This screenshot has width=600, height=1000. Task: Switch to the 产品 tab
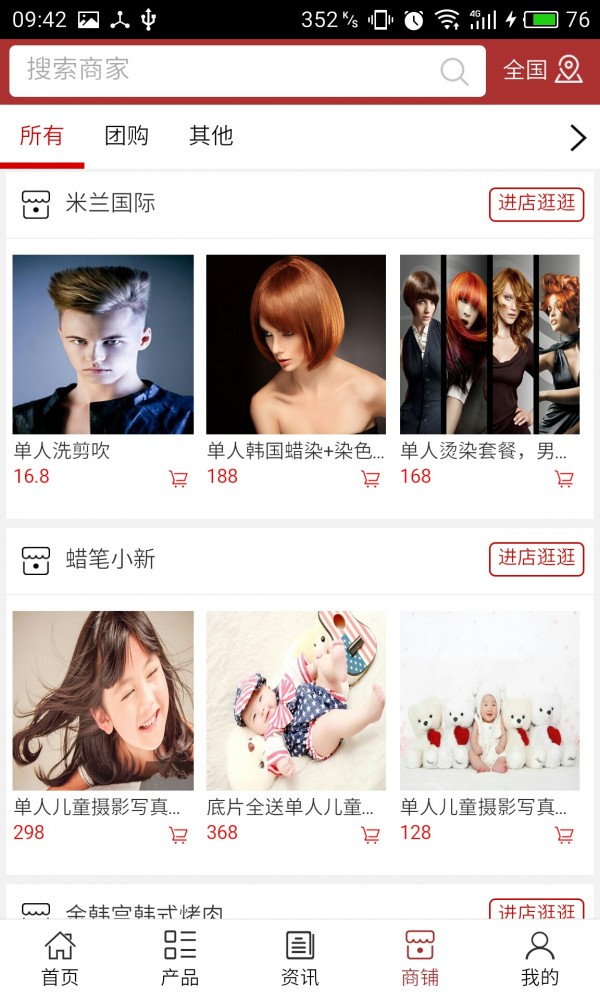click(180, 958)
